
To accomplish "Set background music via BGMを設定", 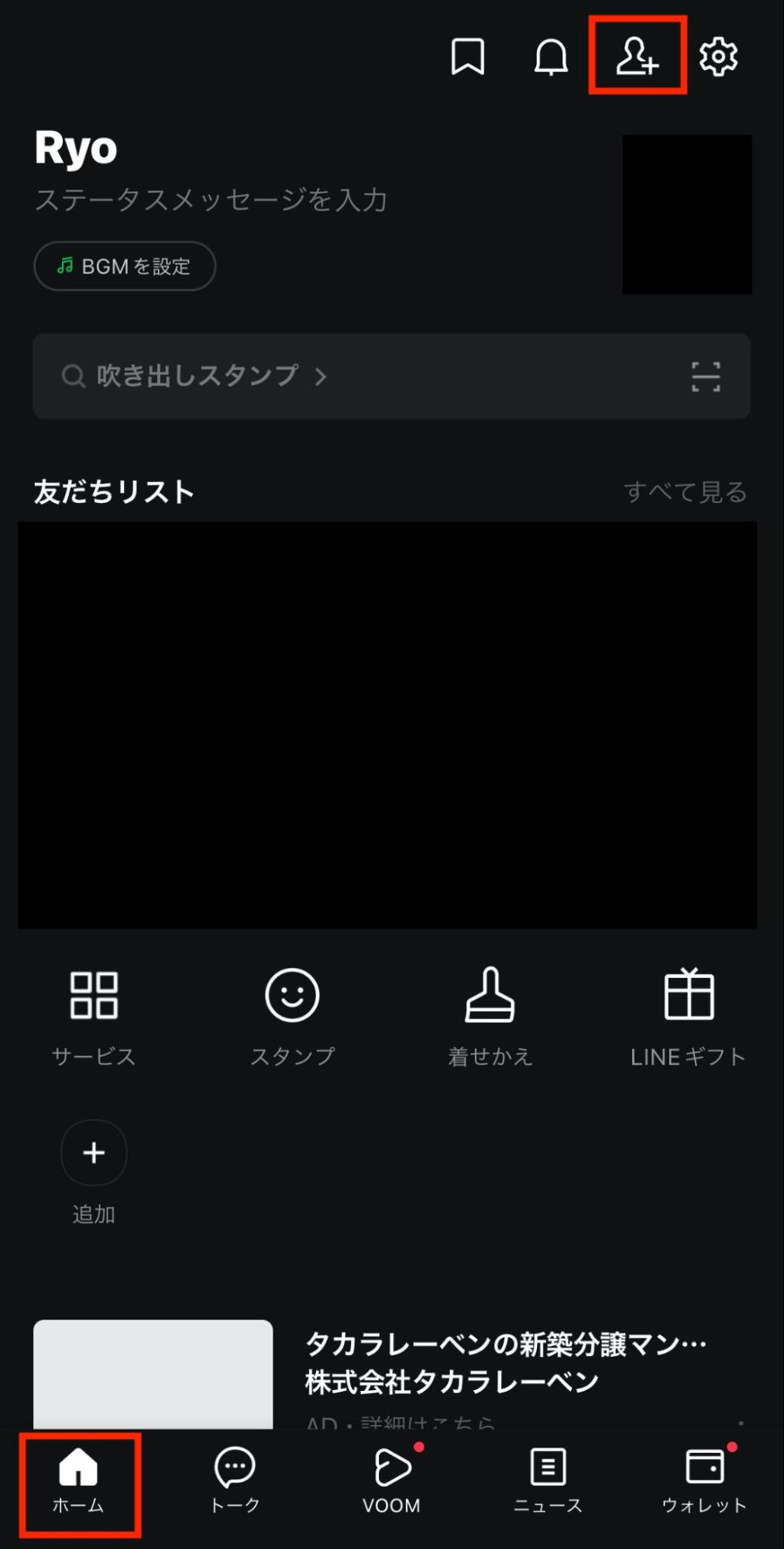I will pos(124,266).
